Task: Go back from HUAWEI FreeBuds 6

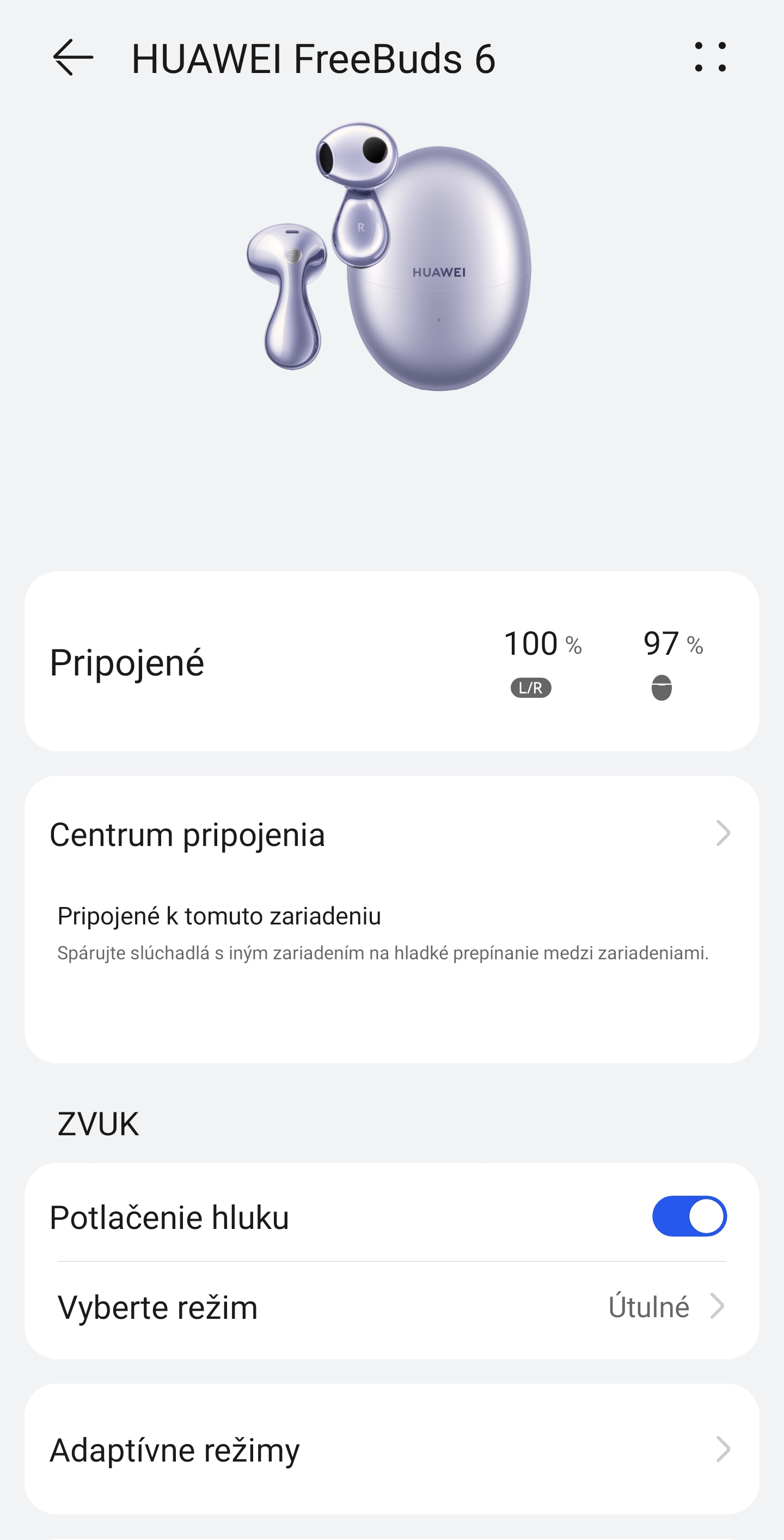Action: tap(73, 58)
